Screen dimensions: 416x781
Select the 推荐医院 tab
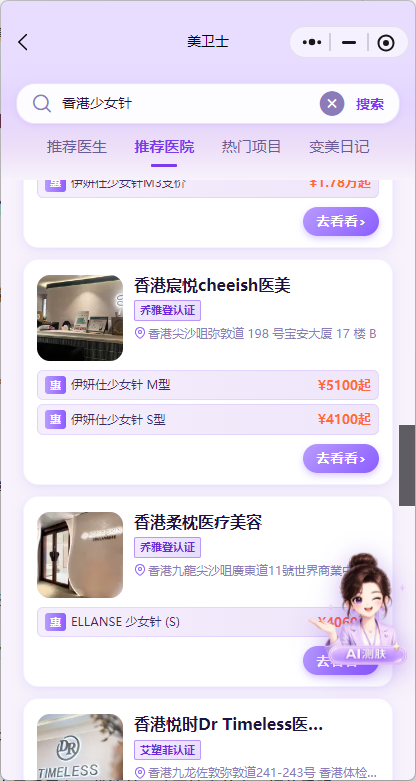pyautogui.click(x=164, y=147)
